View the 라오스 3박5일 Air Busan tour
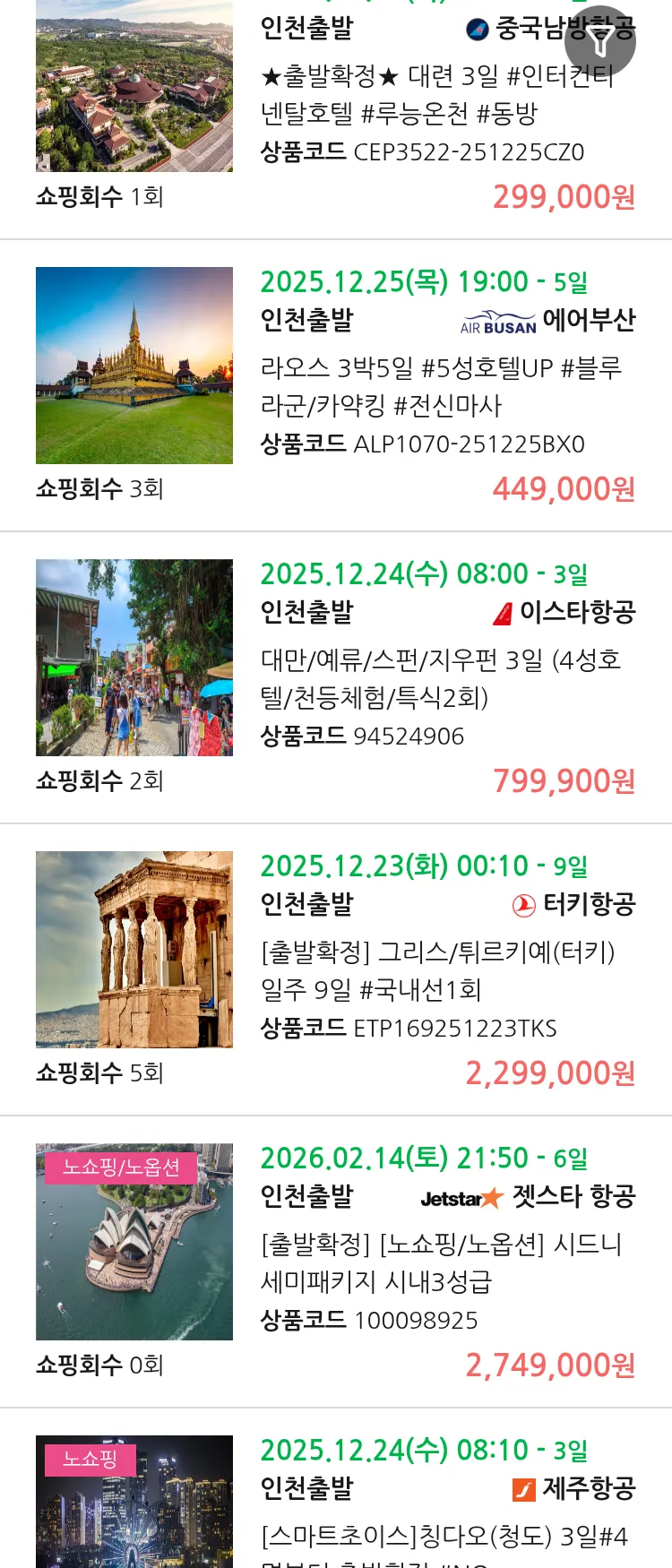Viewport: 672px width, 1568px height. 441,386
